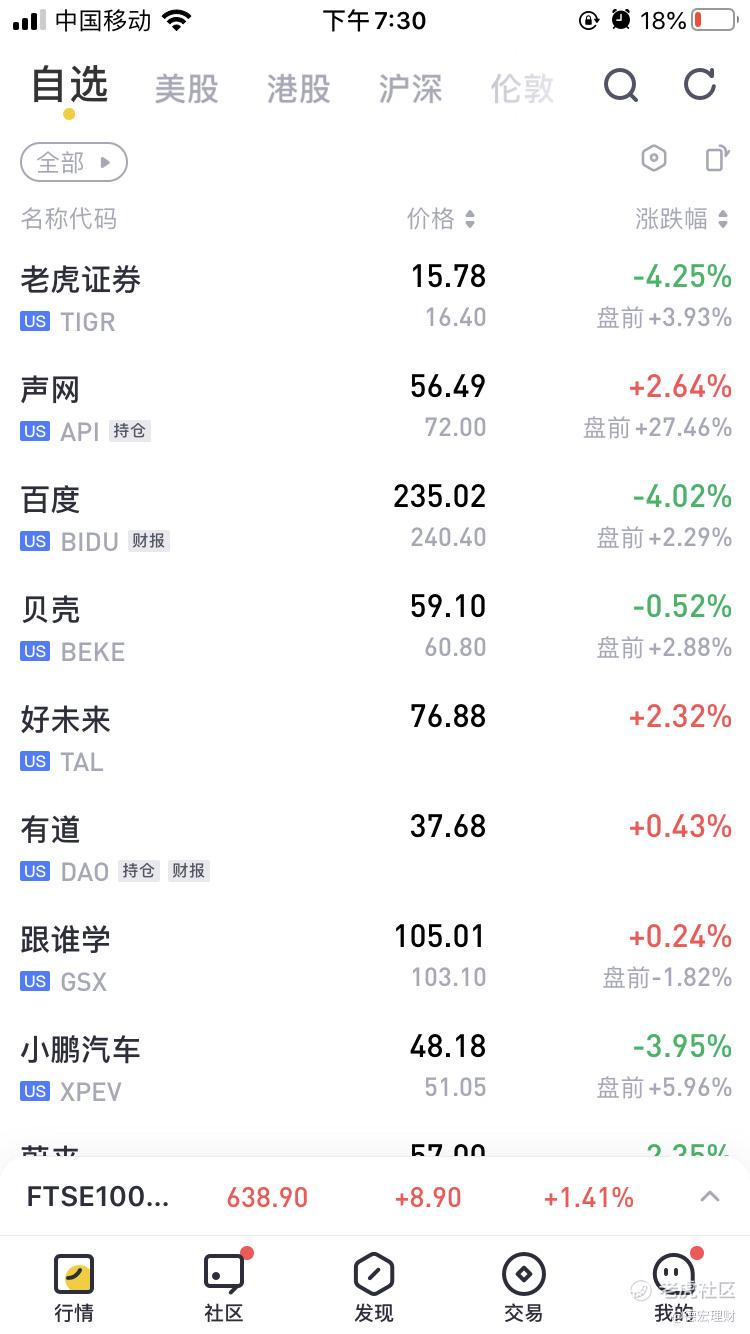The width and height of the screenshot is (750, 1334).
Task: Go to the 社区 tab
Action: click(x=224, y=1288)
